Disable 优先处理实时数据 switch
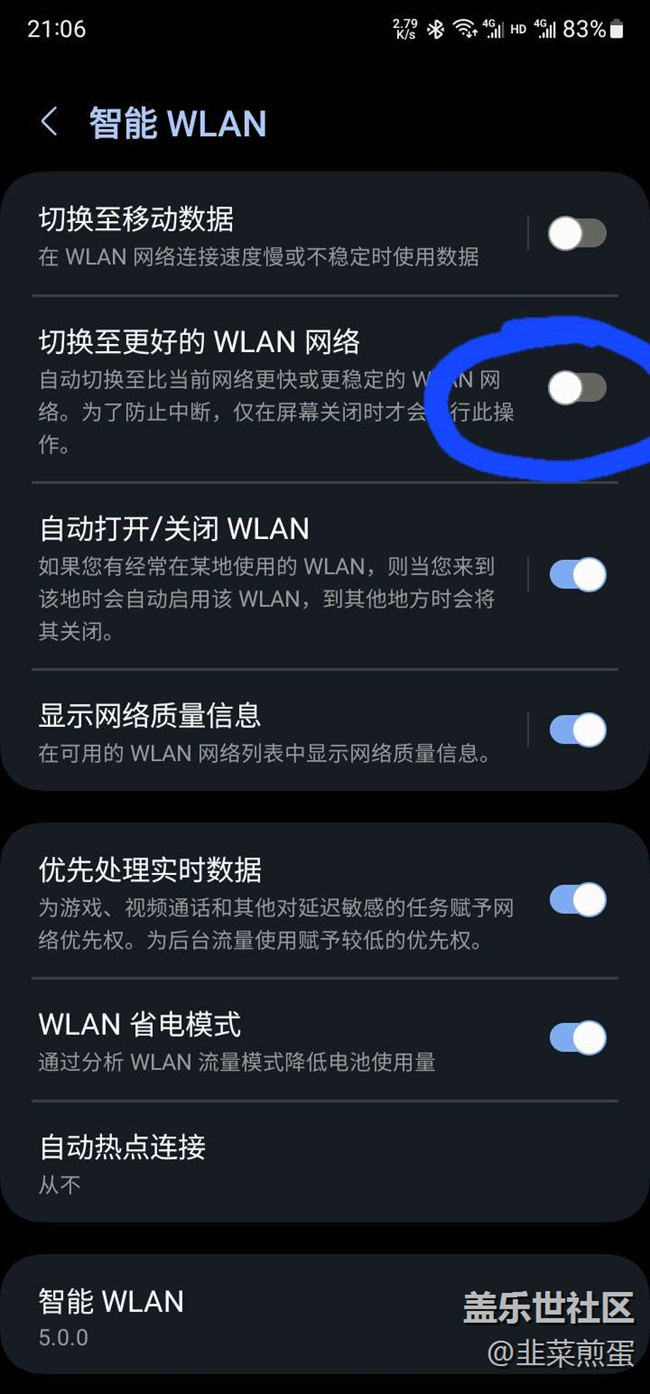This screenshot has width=650, height=1394. point(577,900)
